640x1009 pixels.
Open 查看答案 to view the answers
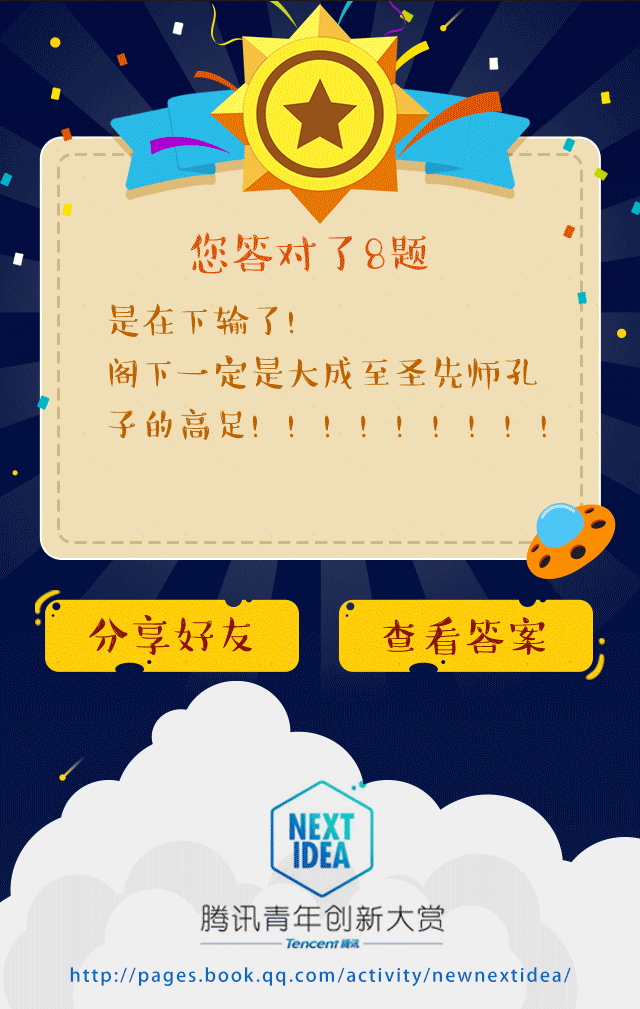coord(465,636)
